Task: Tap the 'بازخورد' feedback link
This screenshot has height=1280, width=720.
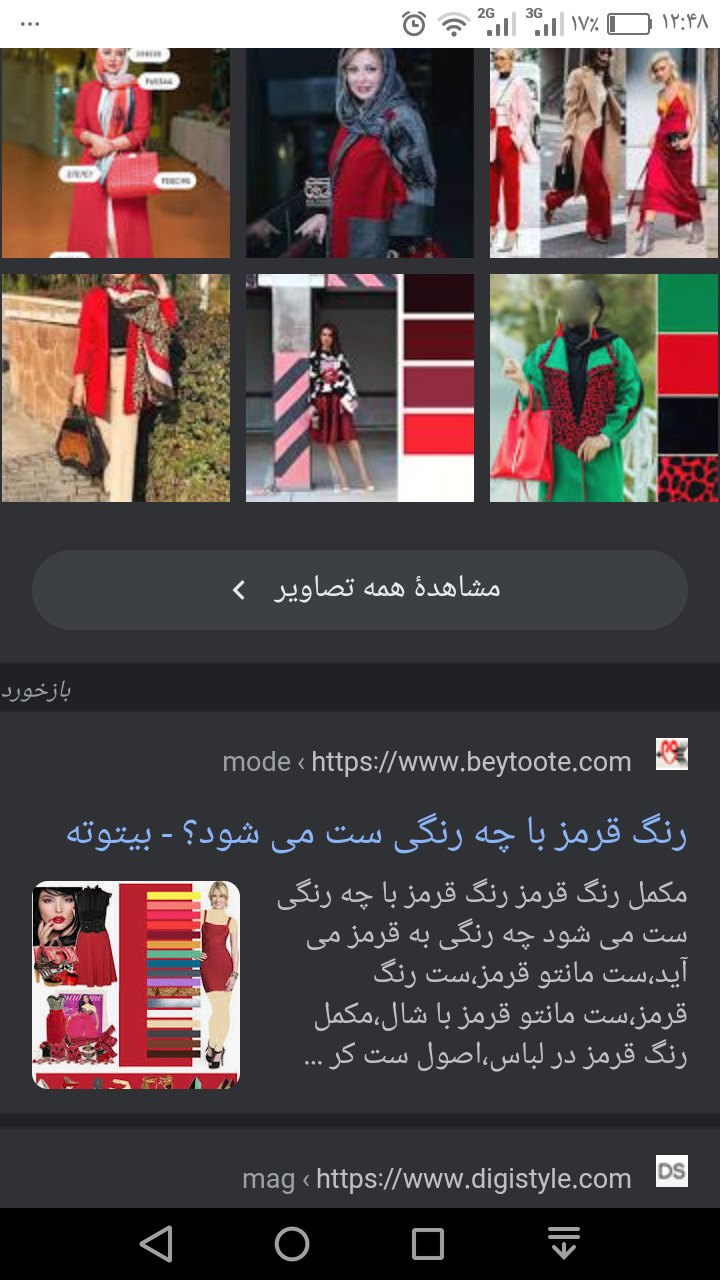Action: [x=36, y=690]
